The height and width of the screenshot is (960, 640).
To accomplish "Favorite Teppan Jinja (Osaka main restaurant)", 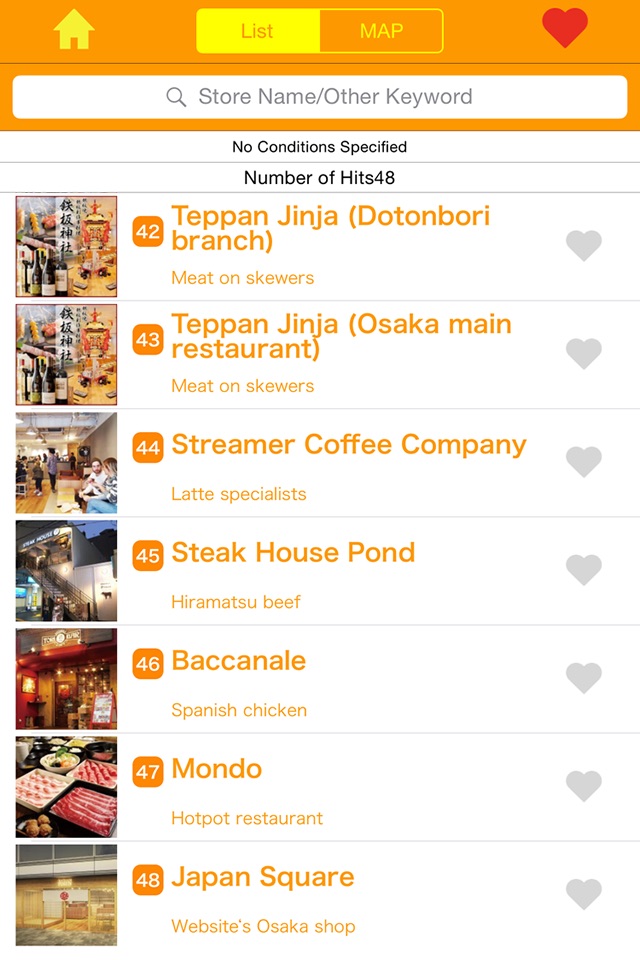I will click(584, 353).
